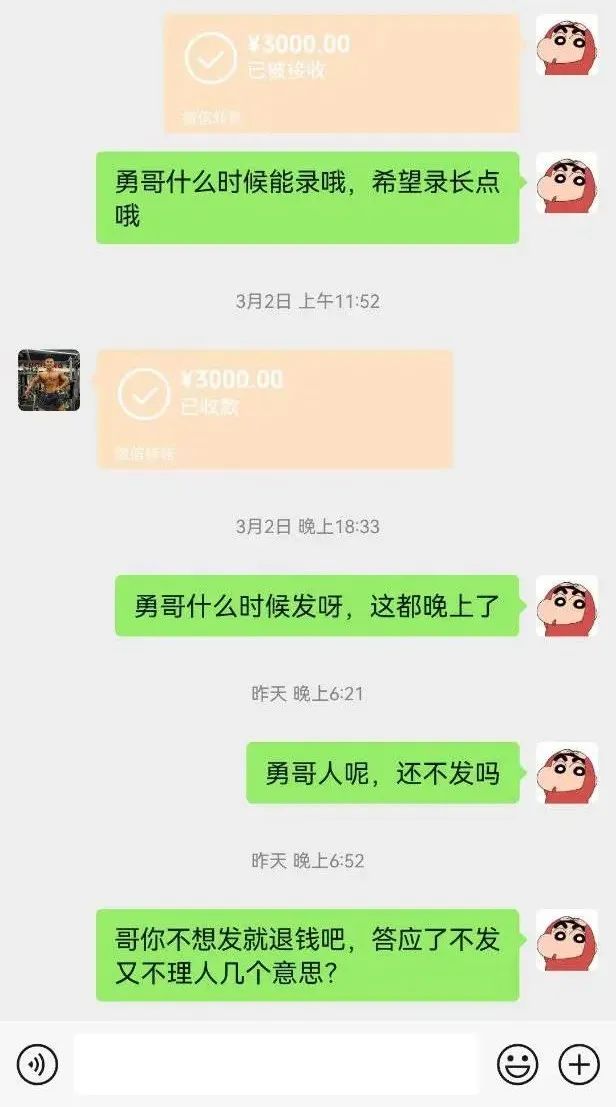Screen dimensions: 616x1107
Task: Open the sent ¥3000.00 transfer (已被接收)
Action: point(342,72)
